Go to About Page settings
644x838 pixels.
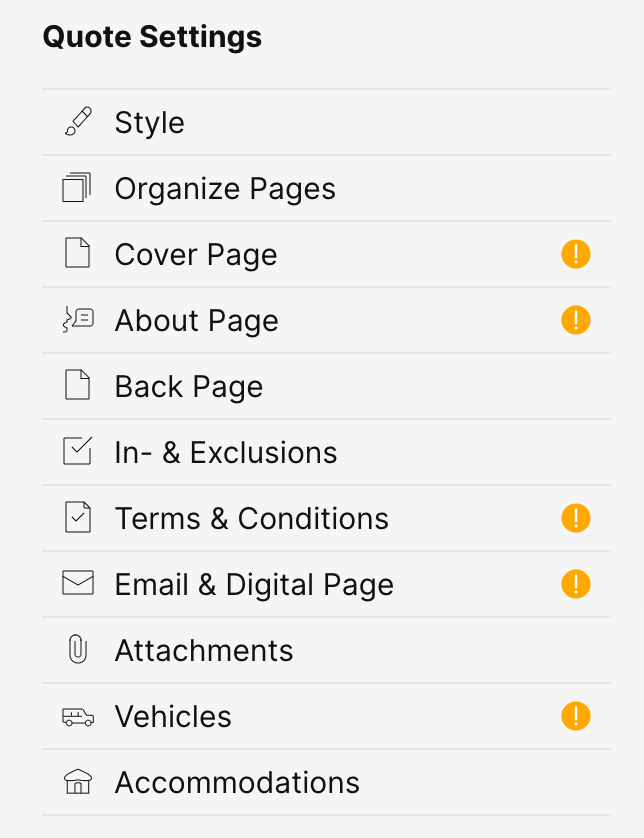(x=197, y=321)
